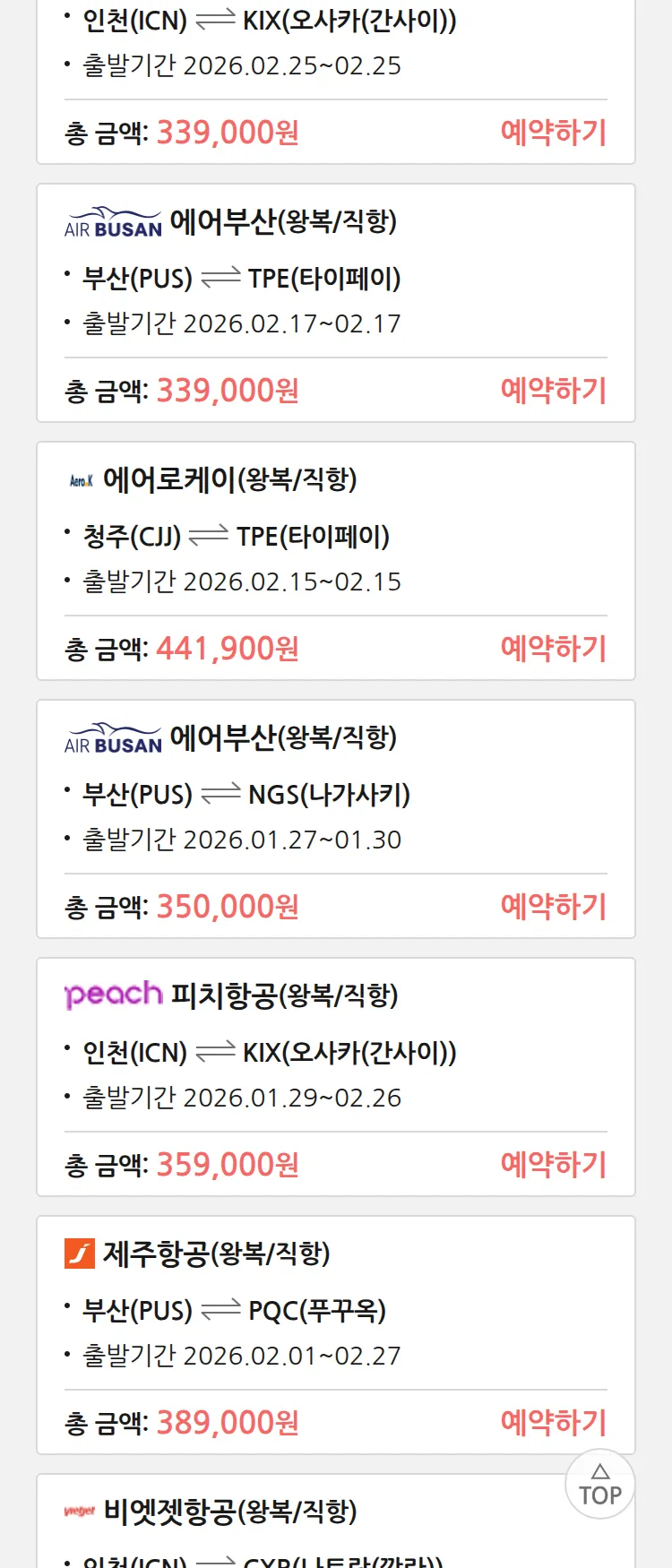This screenshot has height=1568, width=672.
Task: Tap 예약하기 for the Aero K Cheongju–Taipei flight
Action: pyautogui.click(x=553, y=649)
